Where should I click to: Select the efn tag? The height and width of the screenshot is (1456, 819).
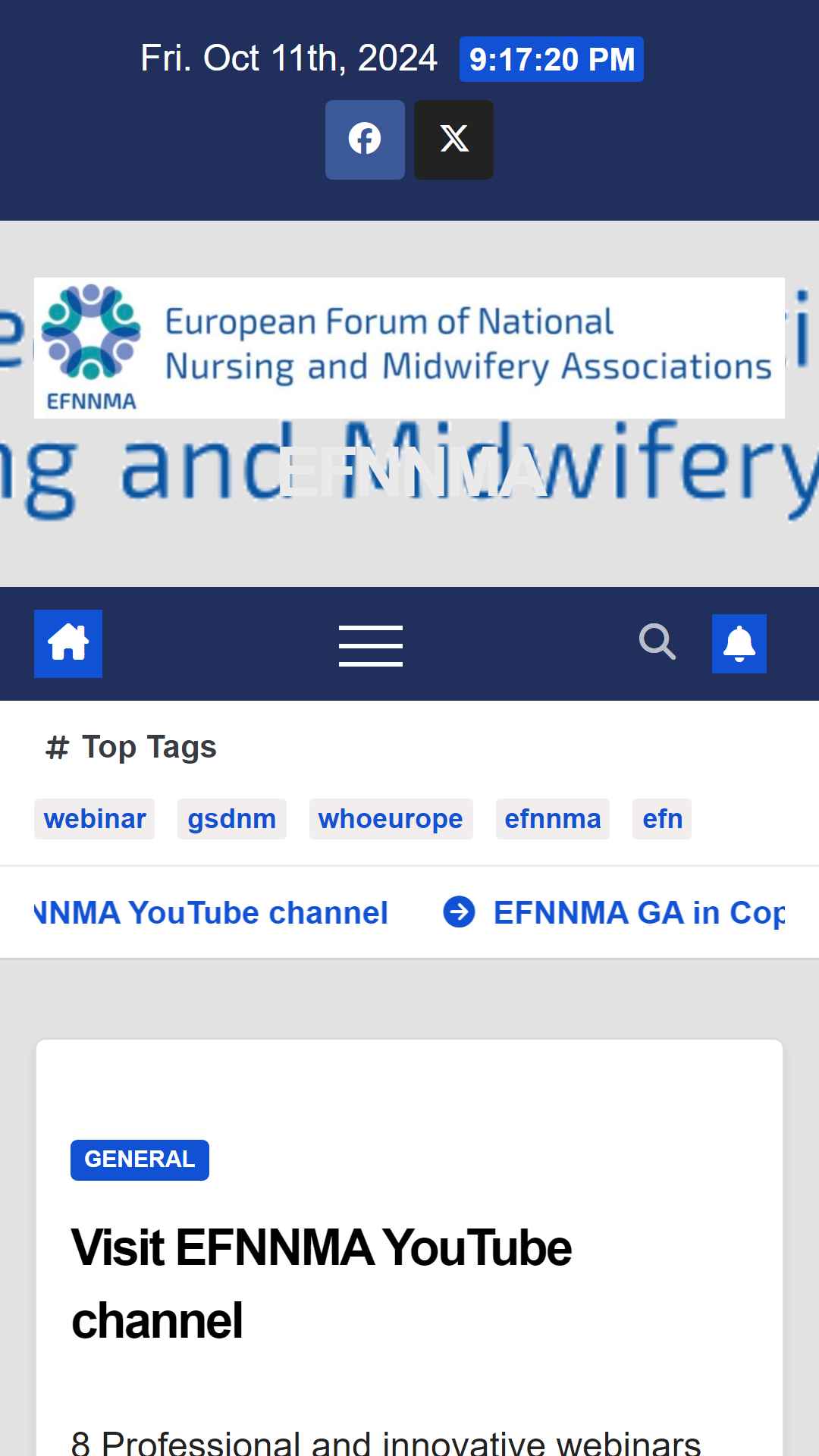click(662, 819)
